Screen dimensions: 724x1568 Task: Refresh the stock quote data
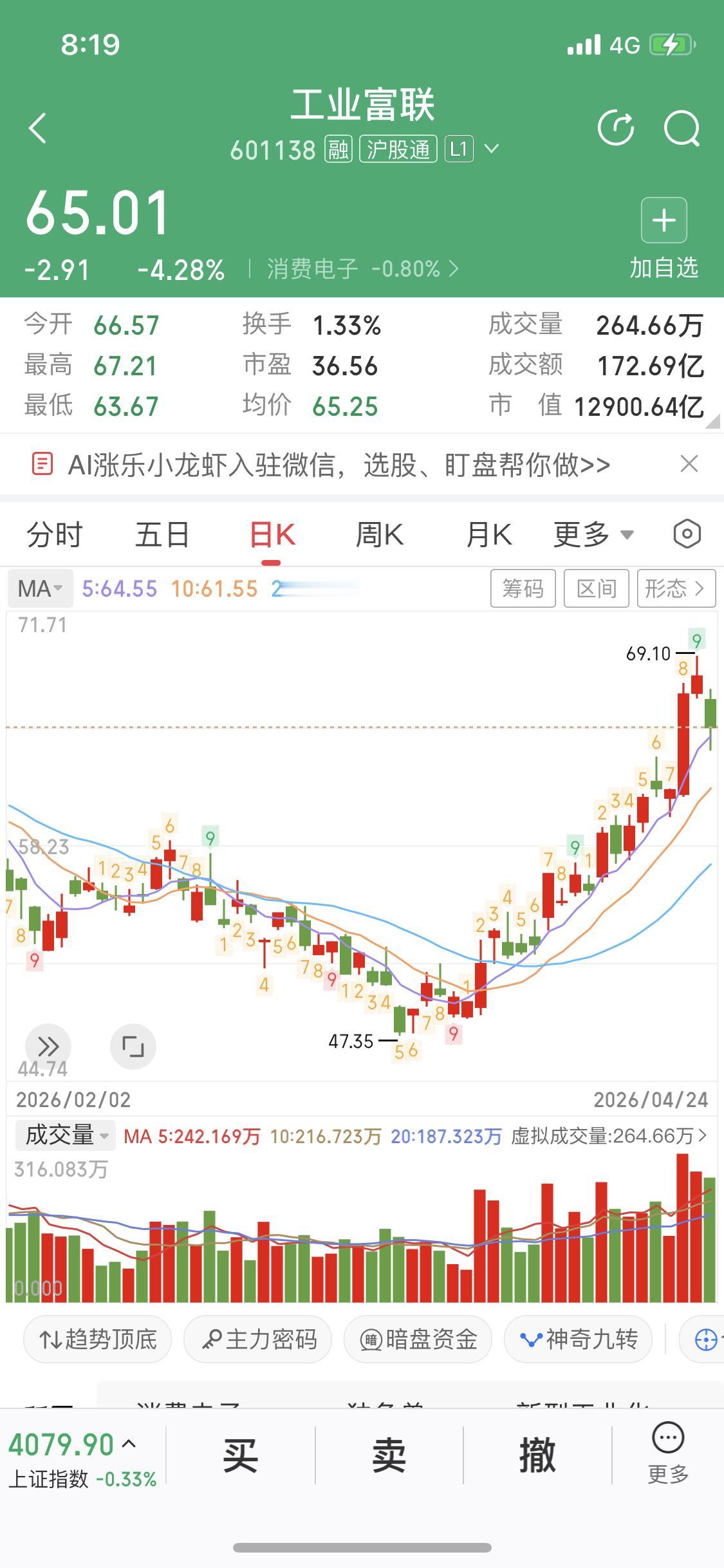(x=616, y=127)
